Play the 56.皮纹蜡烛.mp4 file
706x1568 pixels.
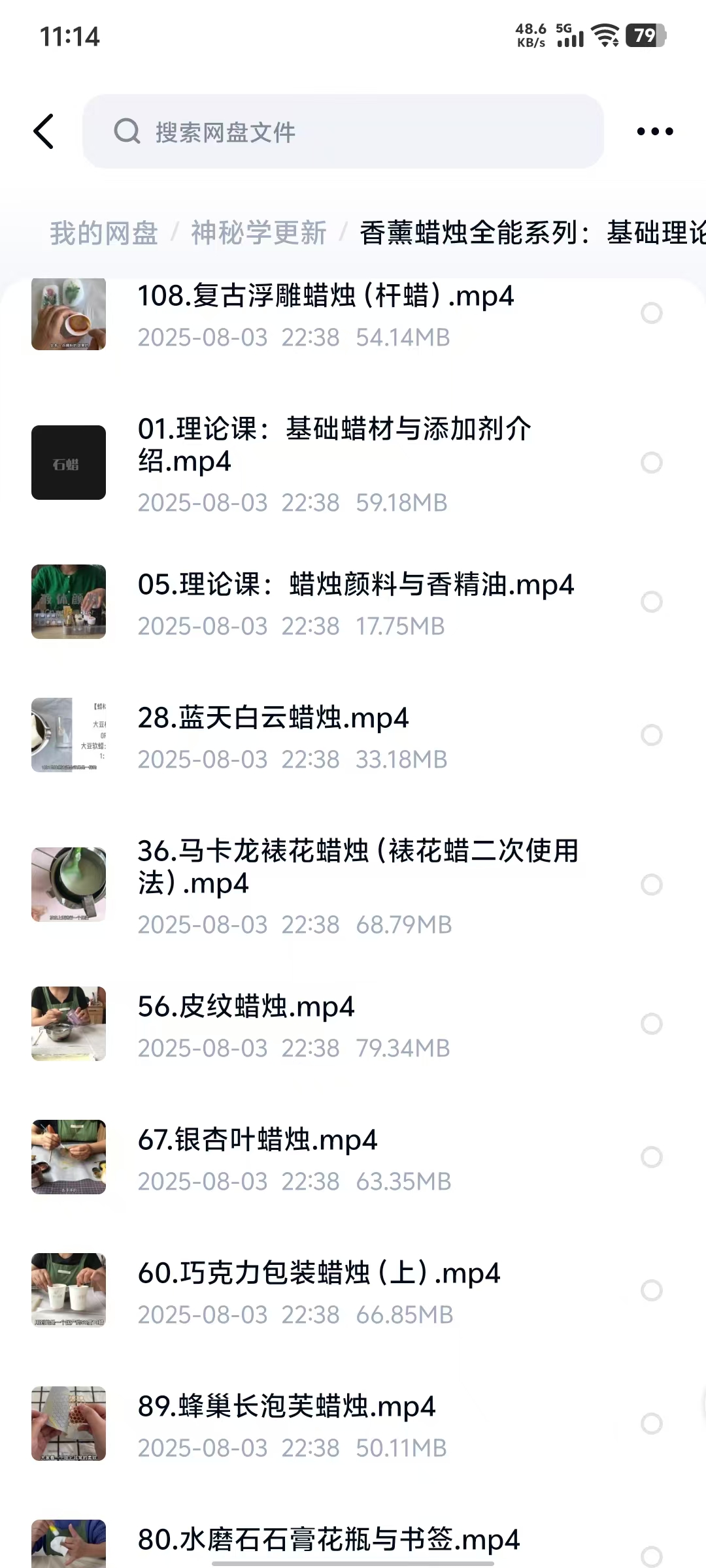(246, 1024)
